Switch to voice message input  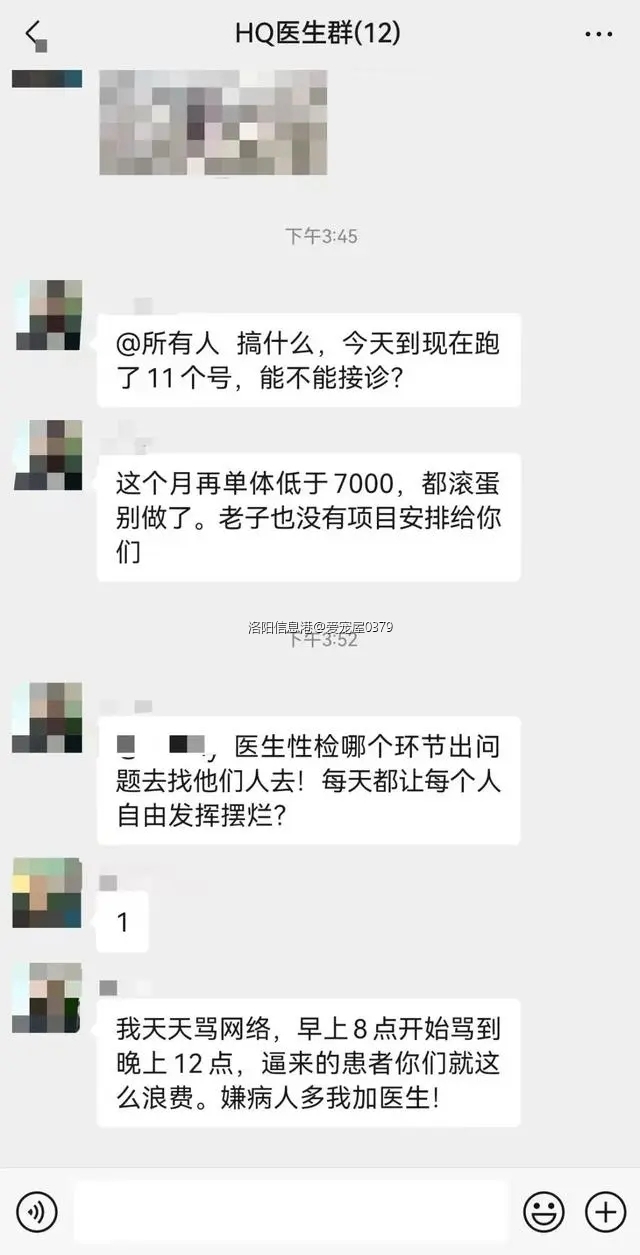pos(37,1212)
